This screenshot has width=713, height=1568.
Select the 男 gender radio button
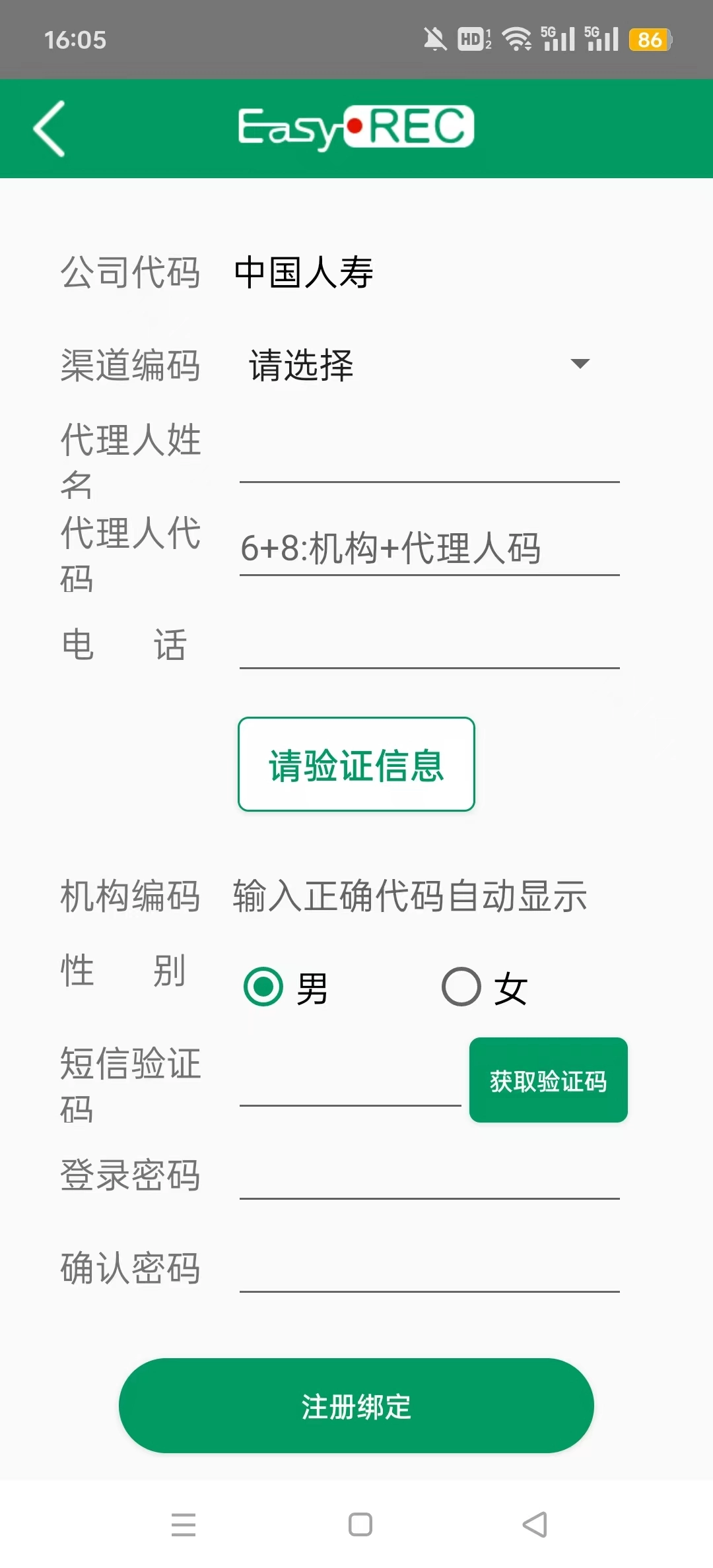pos(263,986)
